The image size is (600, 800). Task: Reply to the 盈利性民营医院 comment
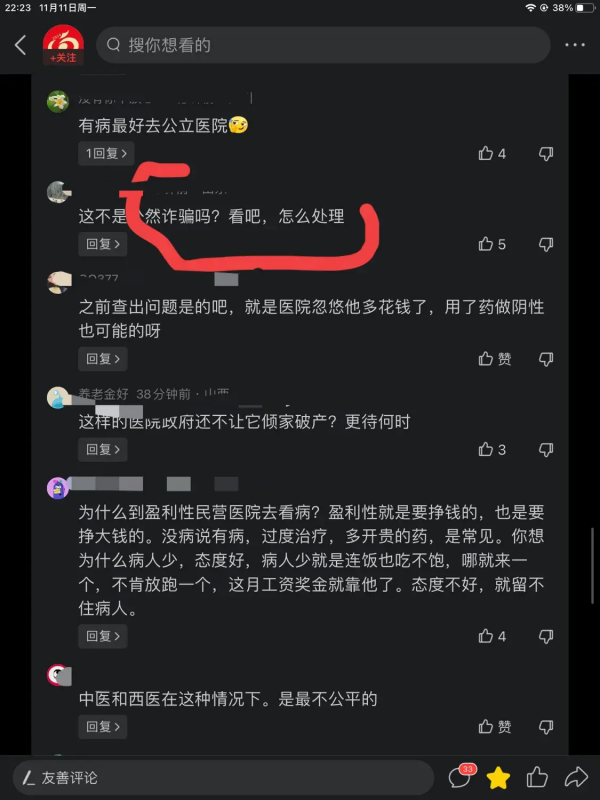tap(103, 636)
